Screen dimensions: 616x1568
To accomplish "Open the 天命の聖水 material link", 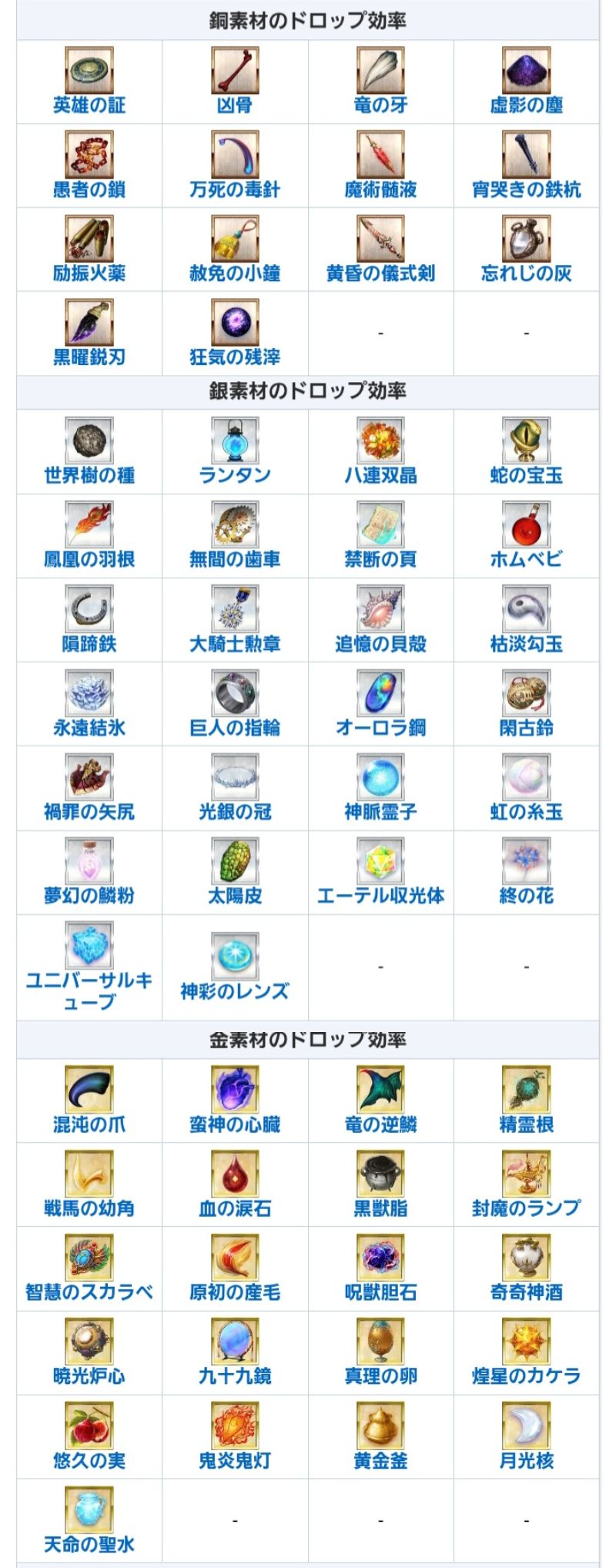I will coord(89,1543).
